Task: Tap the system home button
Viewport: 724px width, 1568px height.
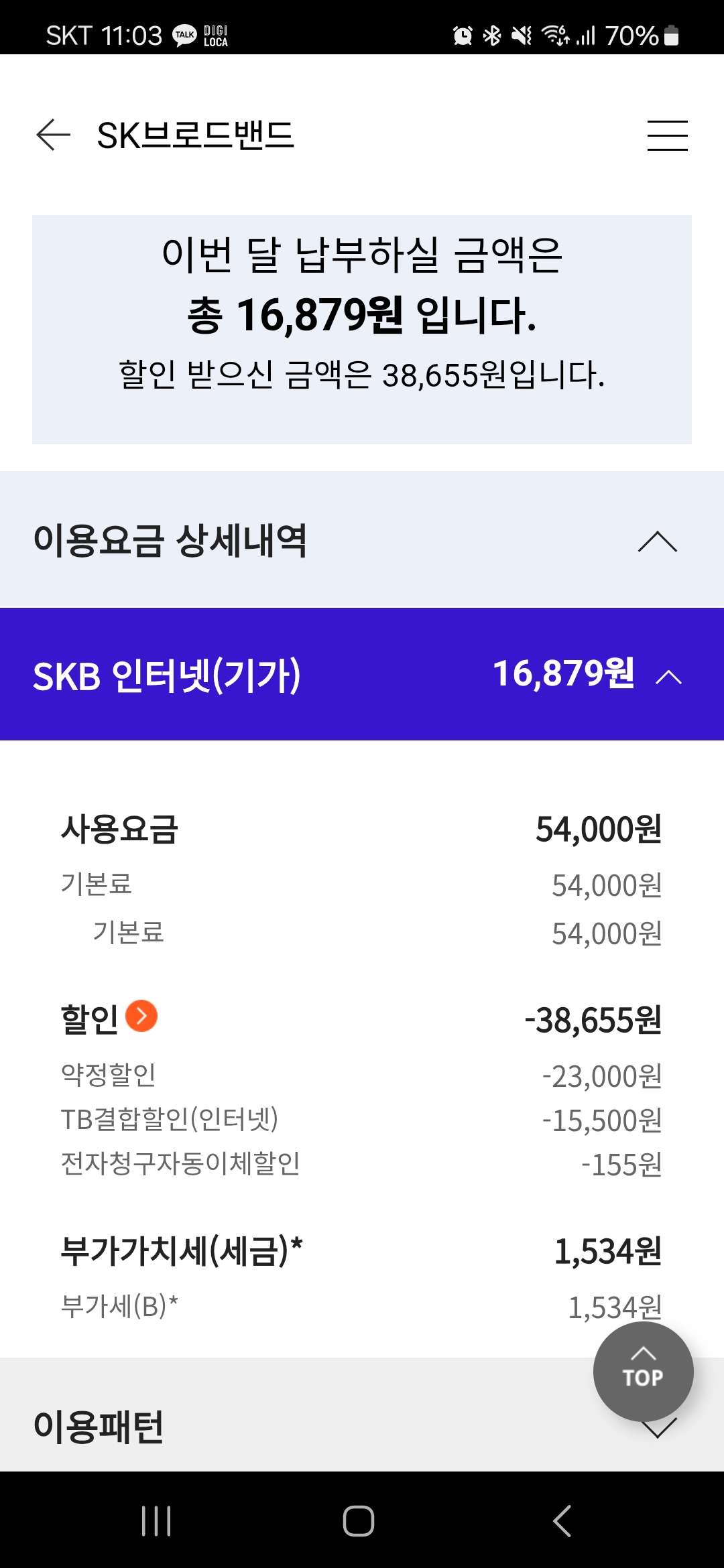Action: click(x=359, y=1520)
